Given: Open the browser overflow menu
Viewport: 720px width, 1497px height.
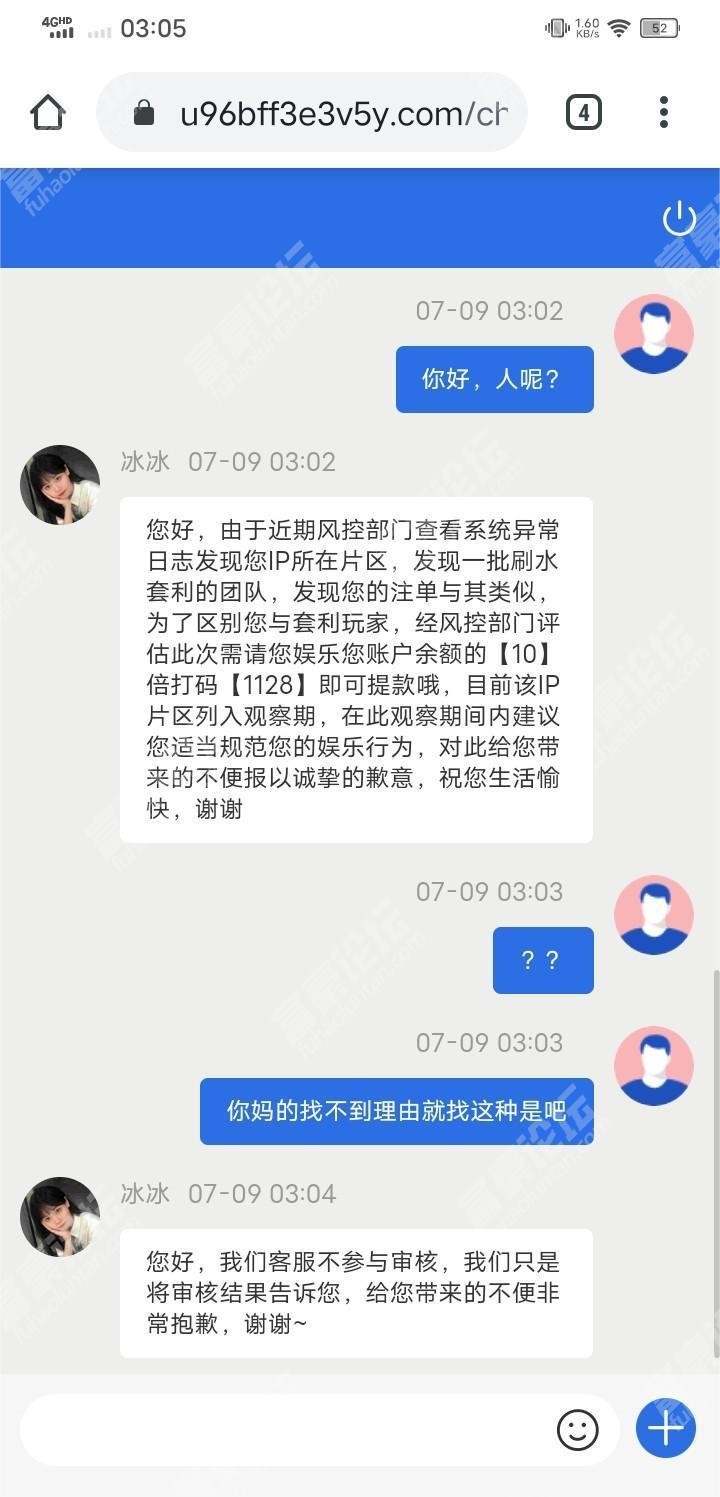Looking at the screenshot, I should tap(664, 113).
